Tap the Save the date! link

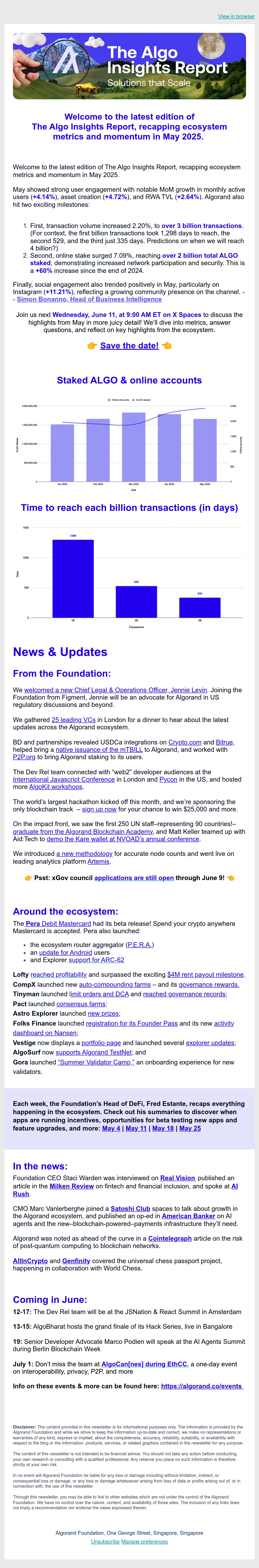click(129, 346)
